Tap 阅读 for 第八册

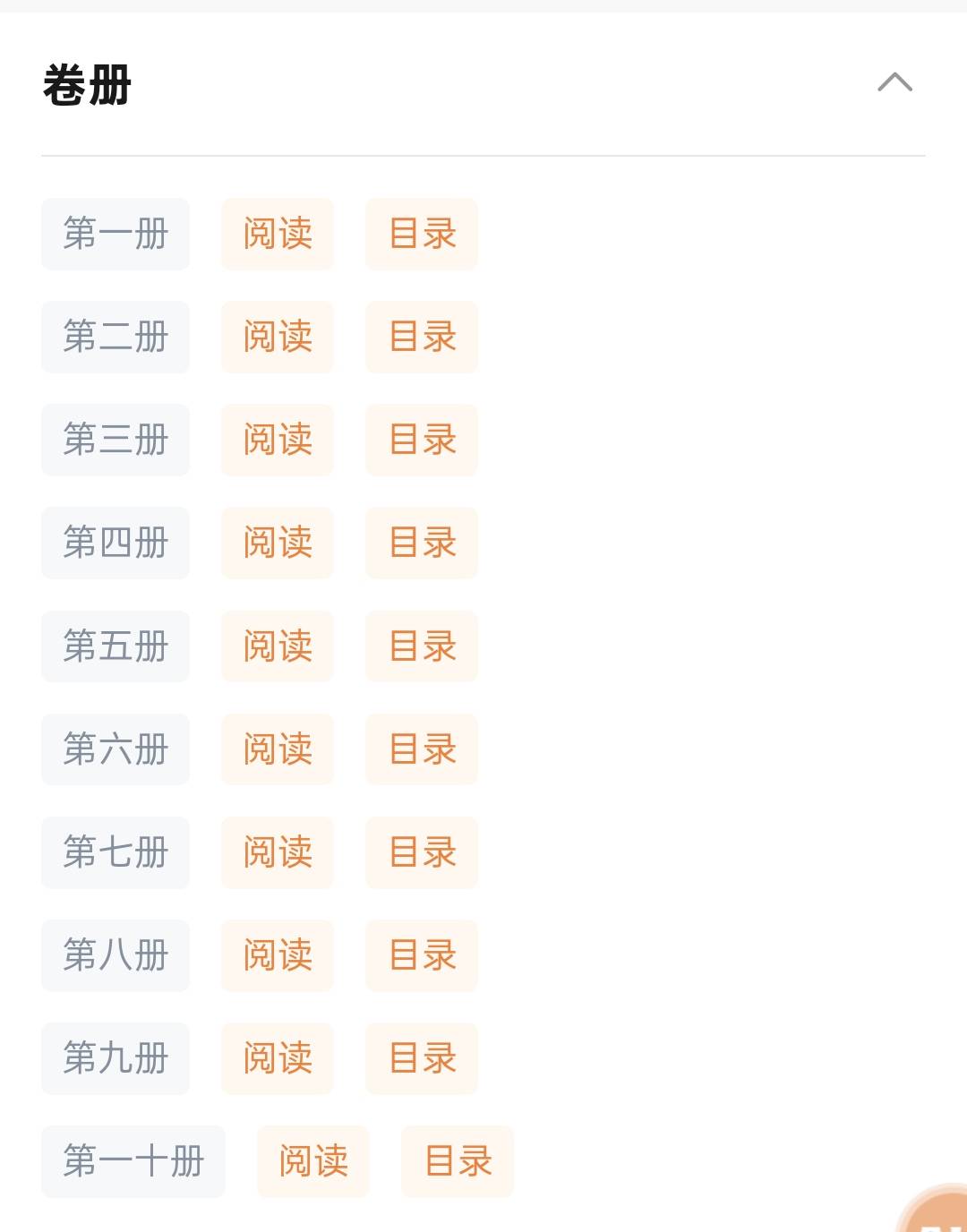(278, 955)
